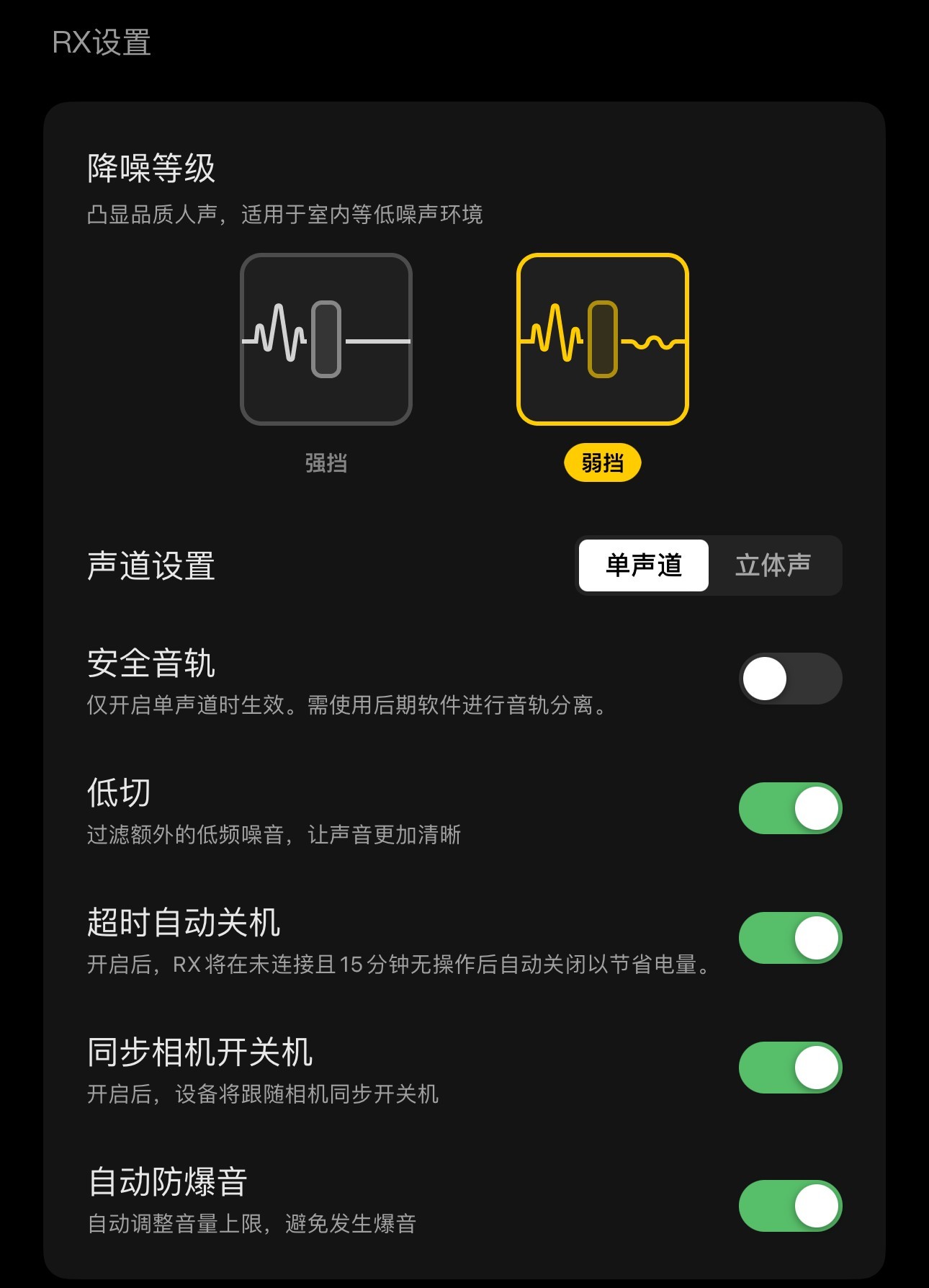Turn off 自动防爆音
The height and width of the screenshot is (1288, 929).
pyautogui.click(x=790, y=1206)
